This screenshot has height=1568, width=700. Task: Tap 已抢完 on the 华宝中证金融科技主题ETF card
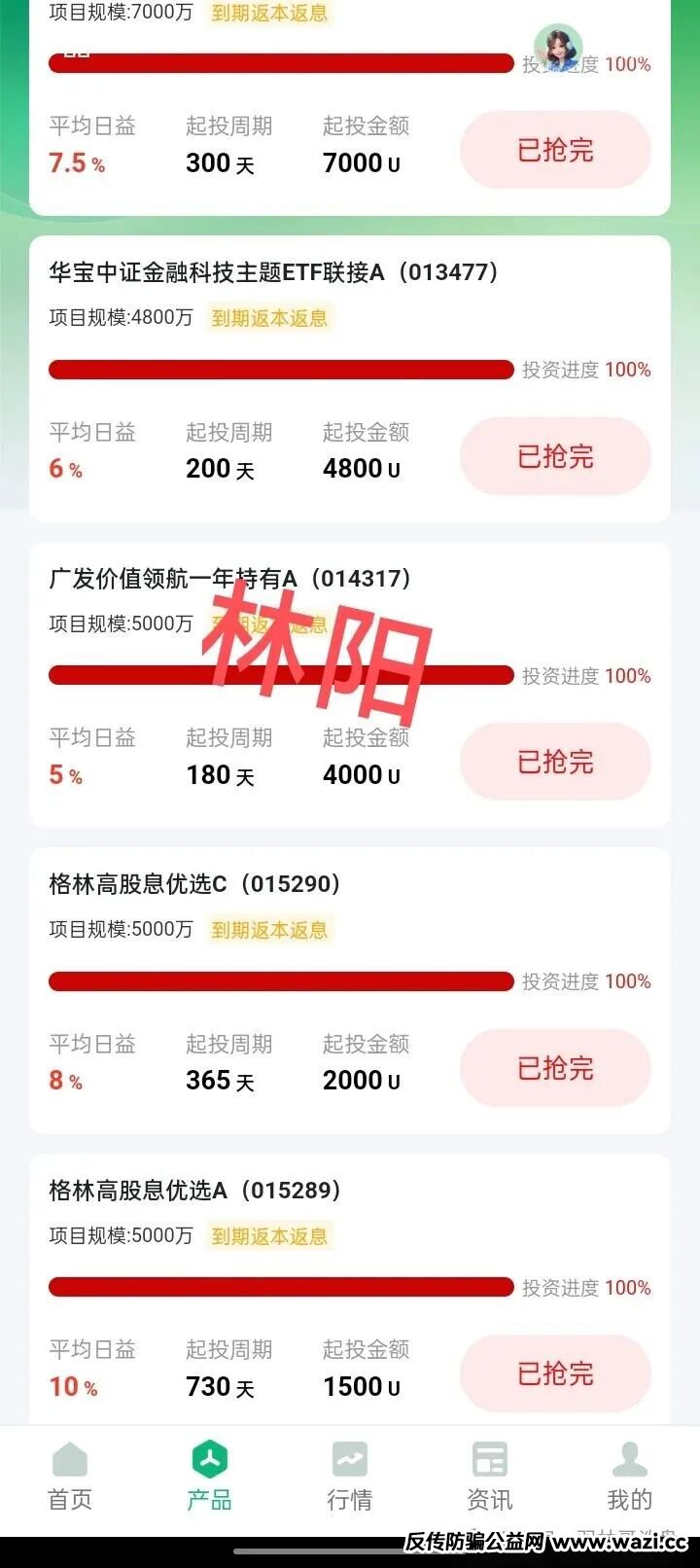click(x=555, y=456)
